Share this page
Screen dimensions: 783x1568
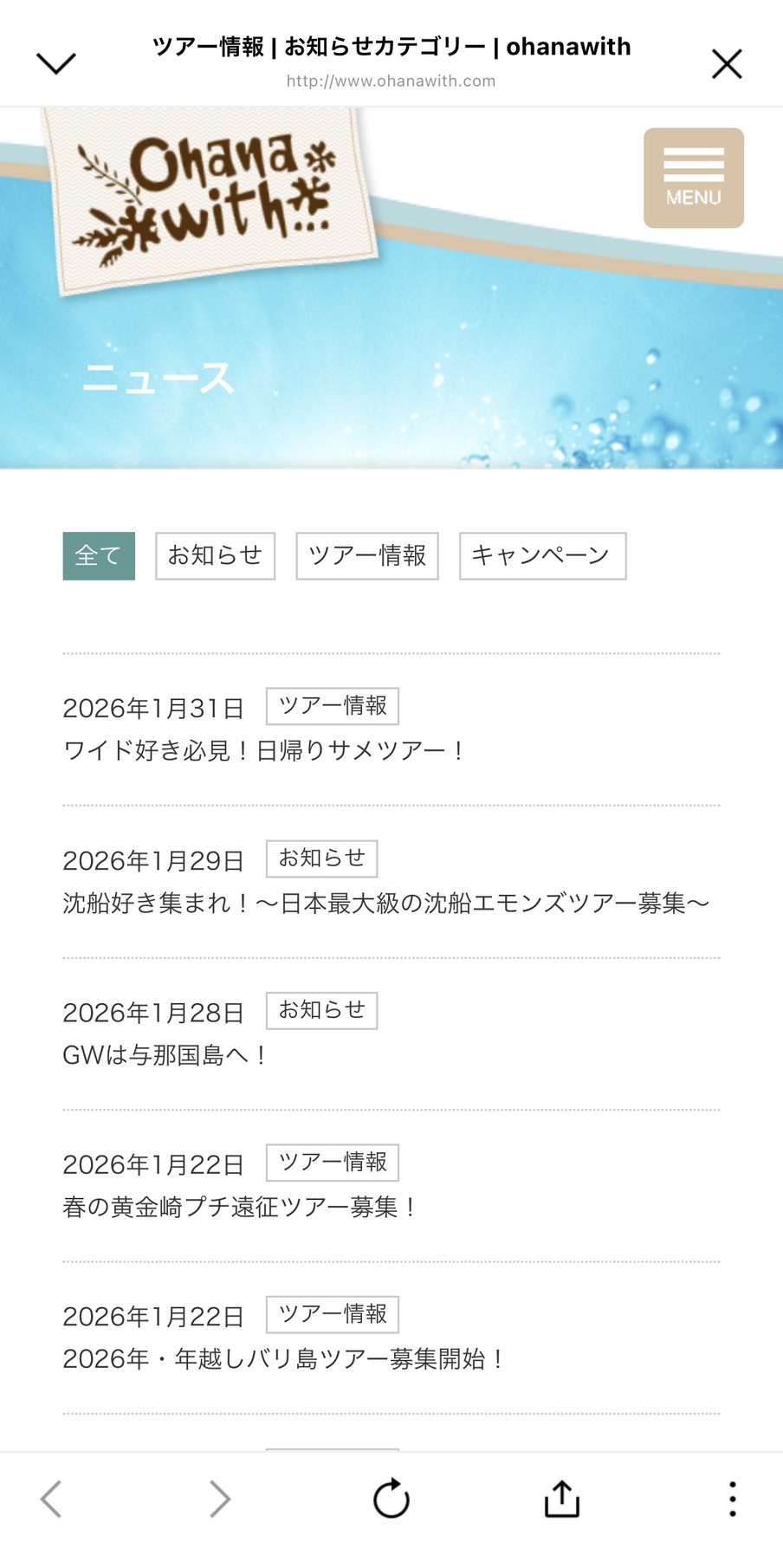[561, 1499]
